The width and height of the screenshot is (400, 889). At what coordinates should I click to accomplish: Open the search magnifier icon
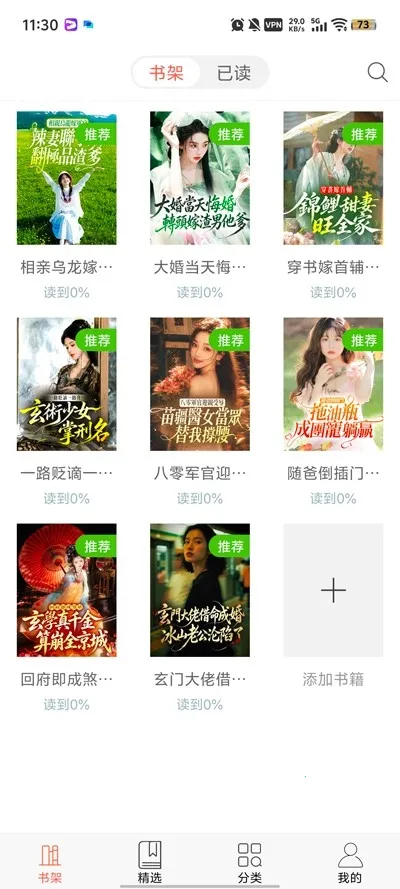coord(377,73)
